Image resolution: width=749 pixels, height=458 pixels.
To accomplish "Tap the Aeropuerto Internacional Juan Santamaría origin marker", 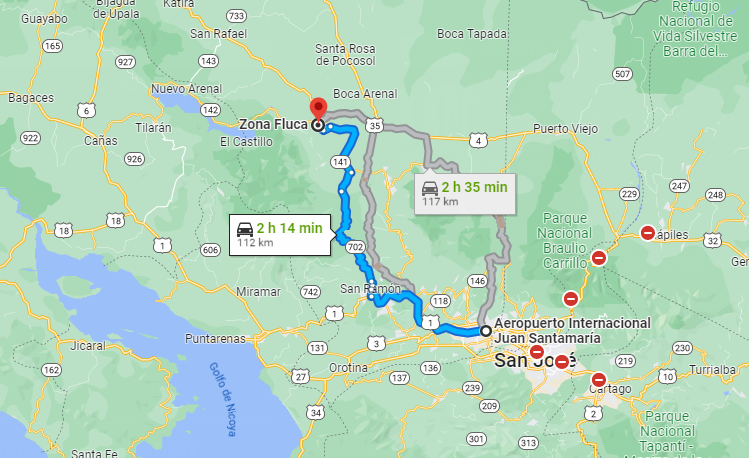I will click(x=486, y=330).
